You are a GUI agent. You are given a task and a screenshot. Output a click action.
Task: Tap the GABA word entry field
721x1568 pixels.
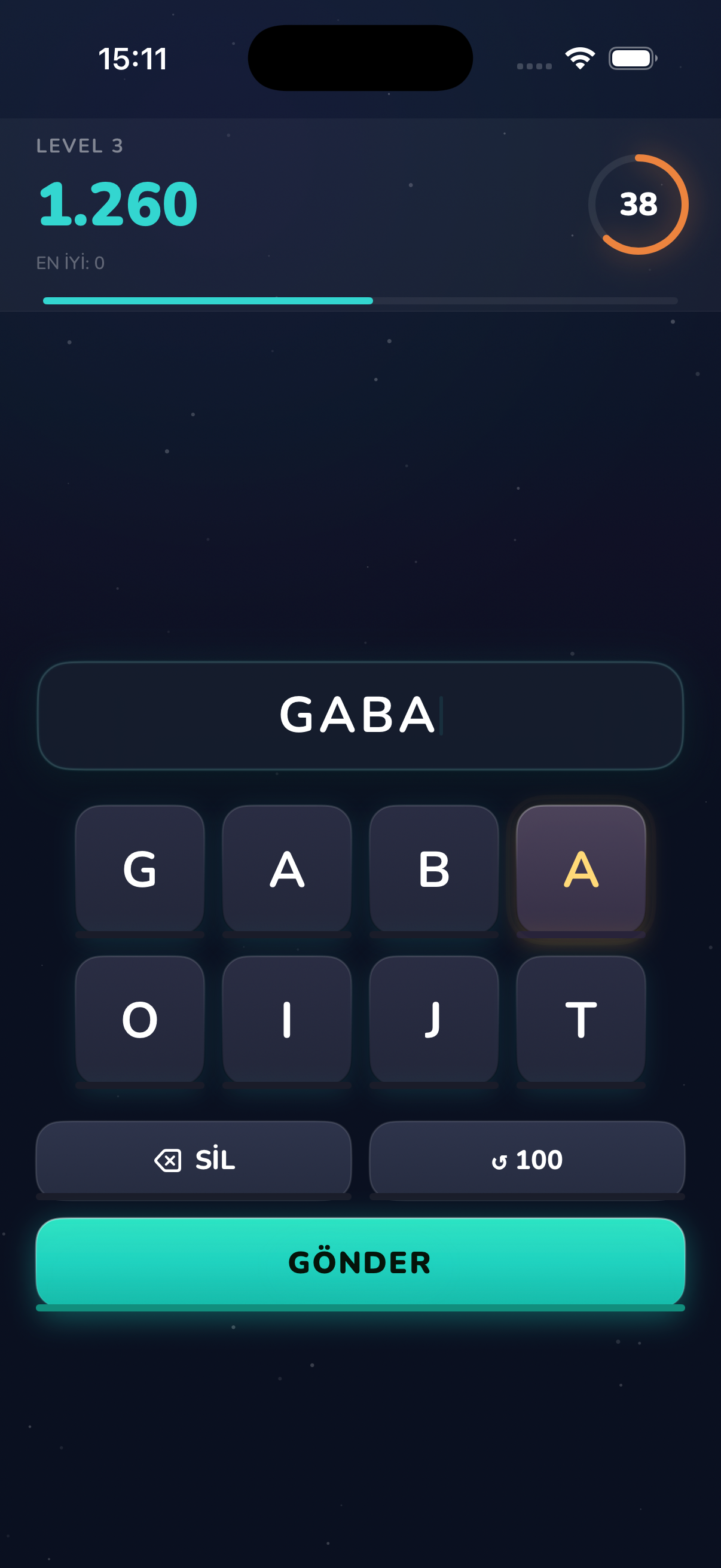tap(360, 716)
